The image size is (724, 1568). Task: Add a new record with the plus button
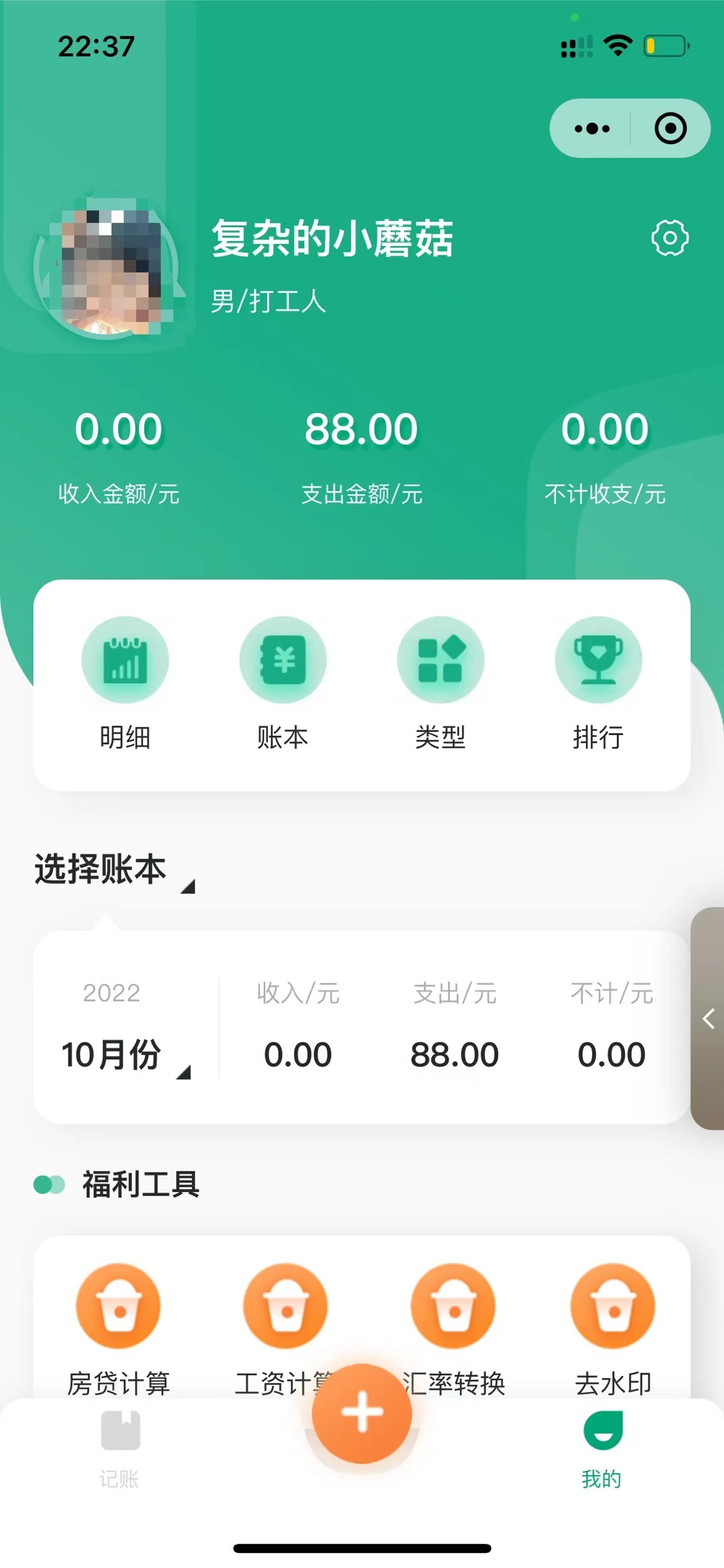pyautogui.click(x=362, y=1413)
